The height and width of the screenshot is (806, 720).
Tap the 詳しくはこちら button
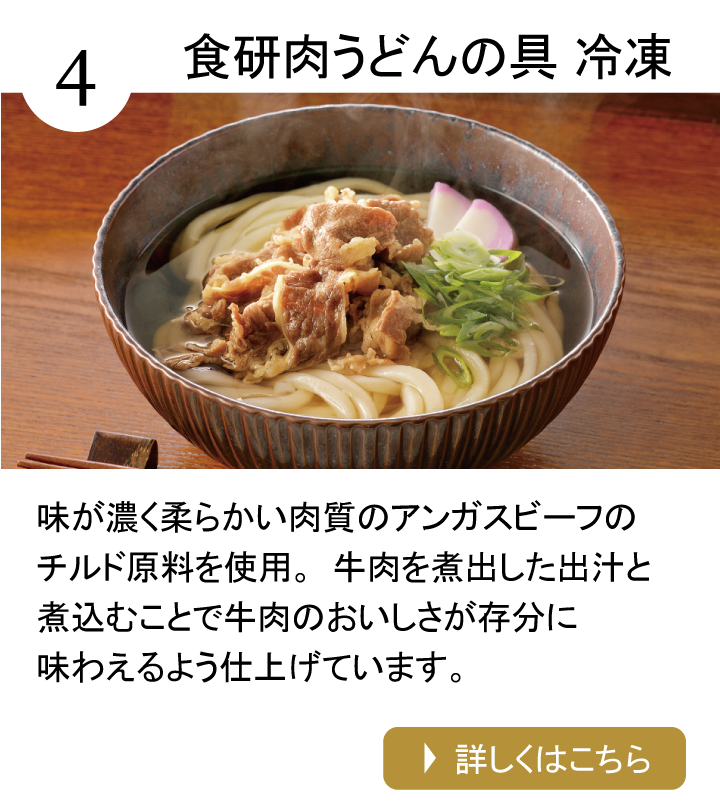[x=534, y=759]
